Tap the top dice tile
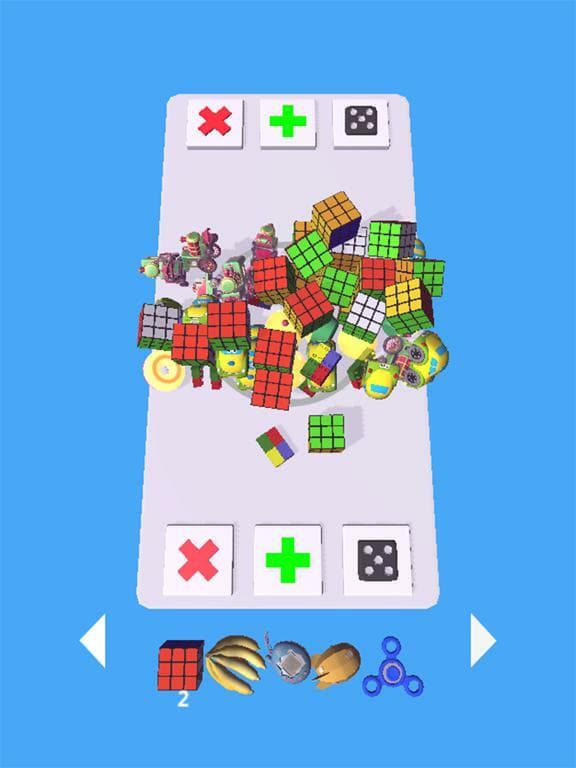 pos(361,123)
